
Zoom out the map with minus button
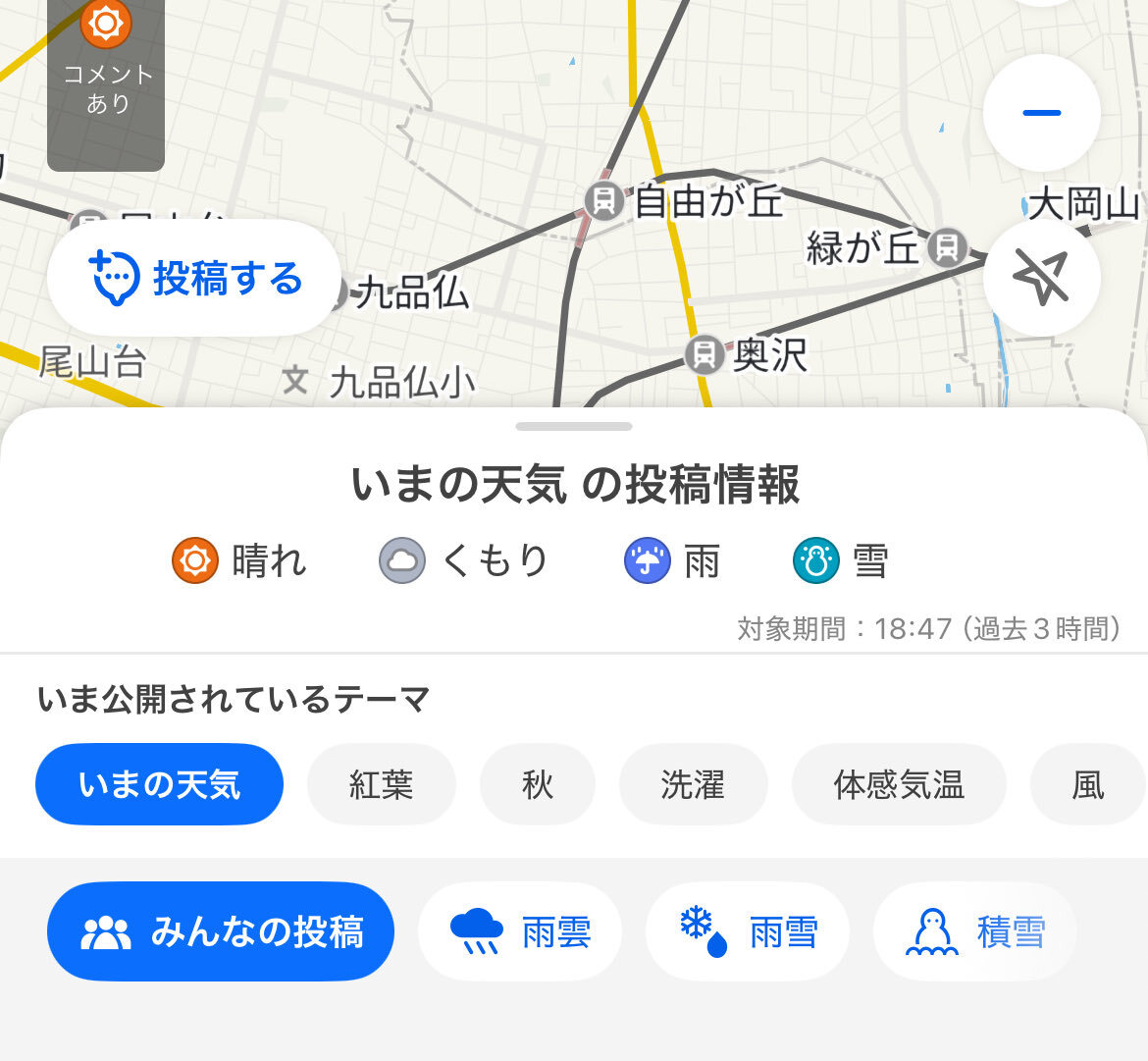tap(1041, 113)
